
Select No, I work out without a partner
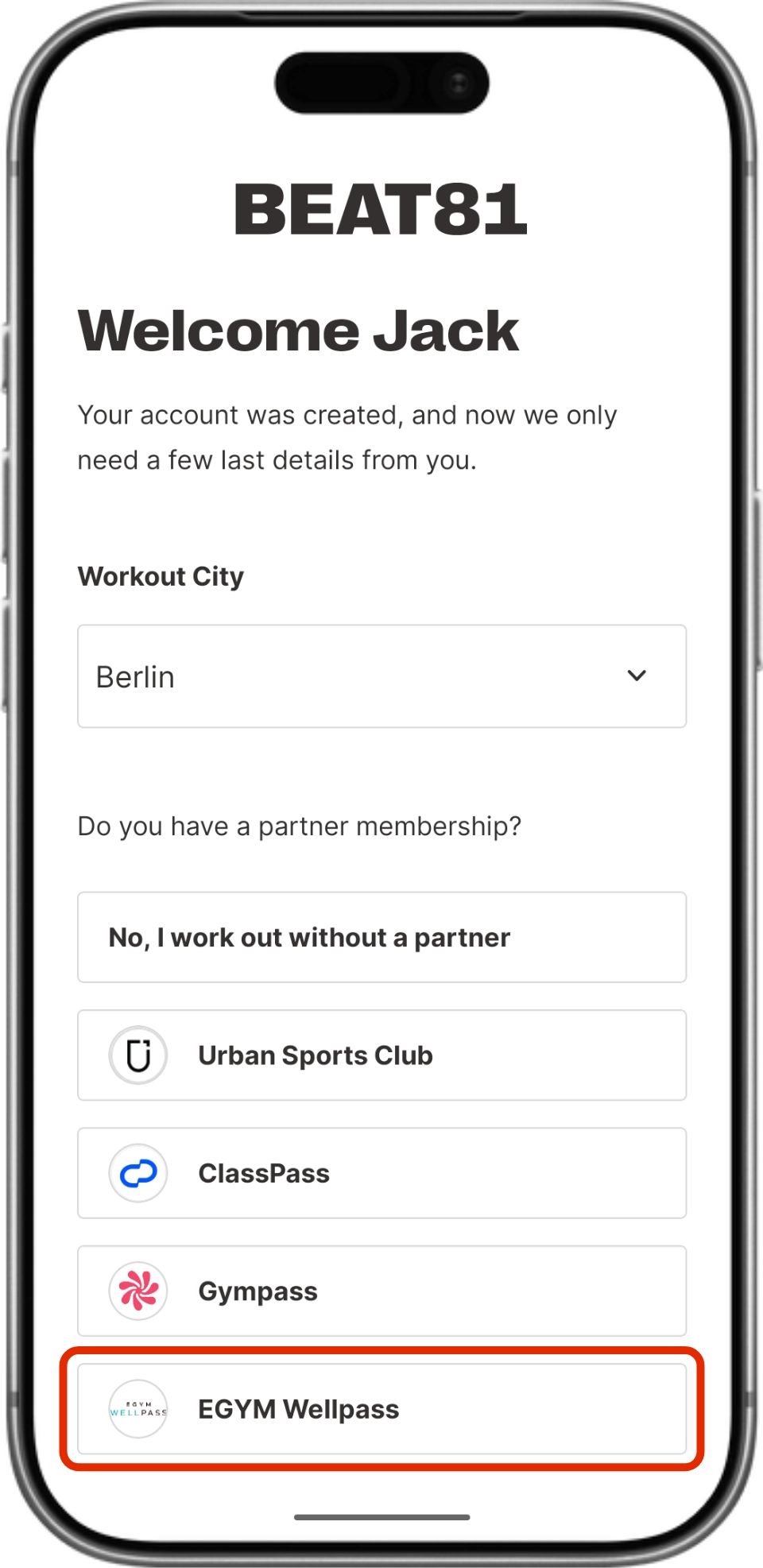click(x=381, y=938)
